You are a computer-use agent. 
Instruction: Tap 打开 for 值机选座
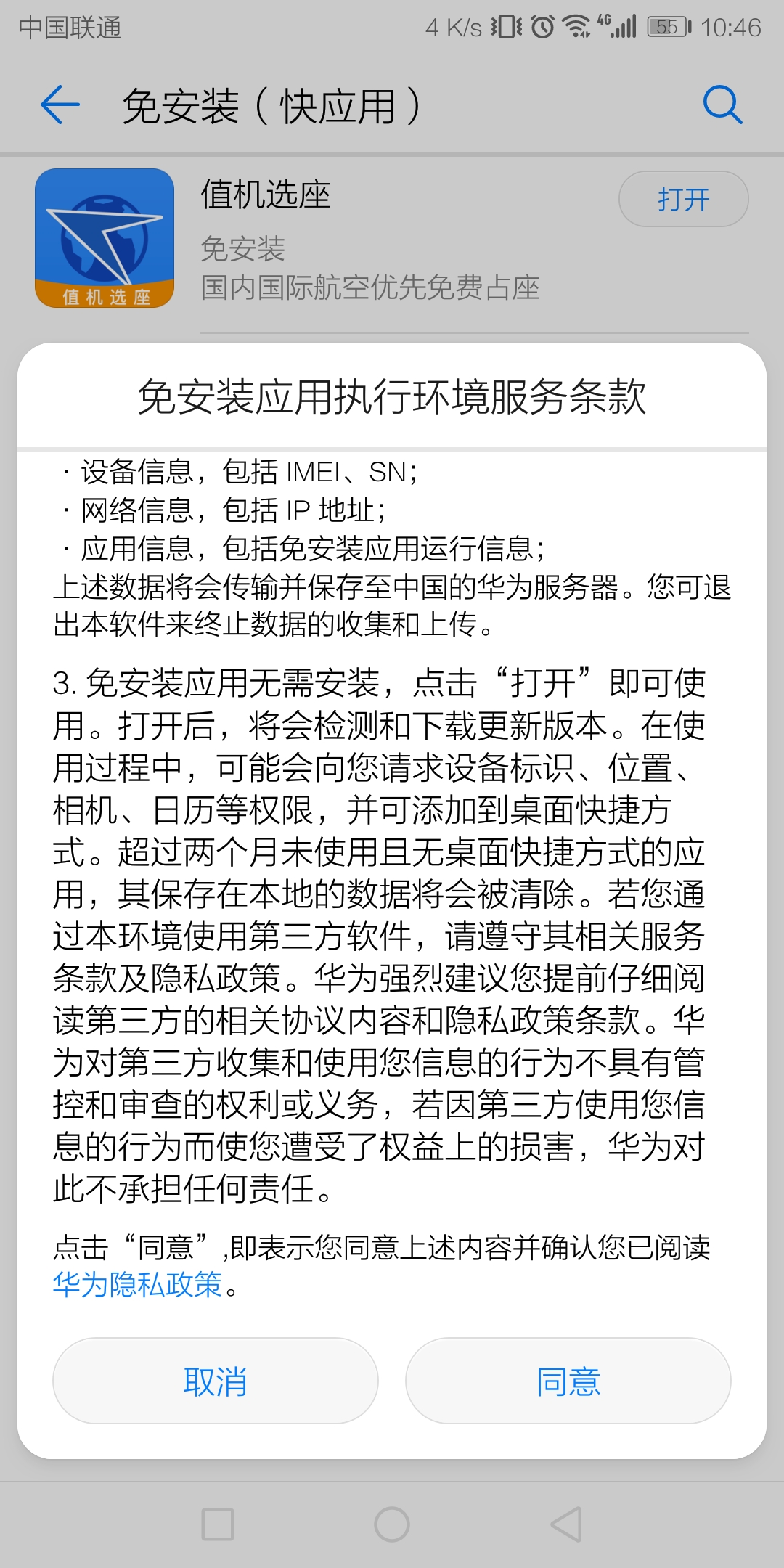683,199
